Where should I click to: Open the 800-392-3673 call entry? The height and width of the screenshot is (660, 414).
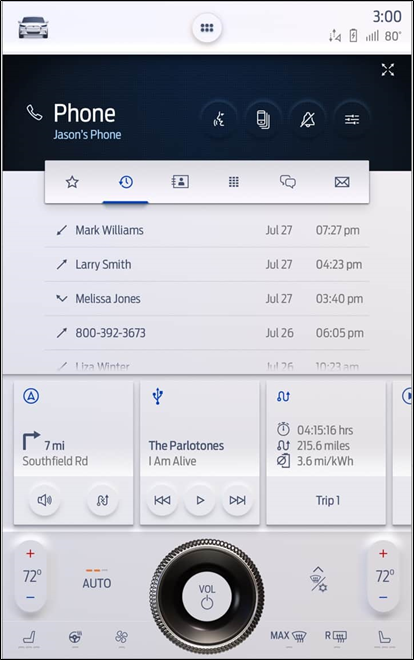(x=207, y=333)
